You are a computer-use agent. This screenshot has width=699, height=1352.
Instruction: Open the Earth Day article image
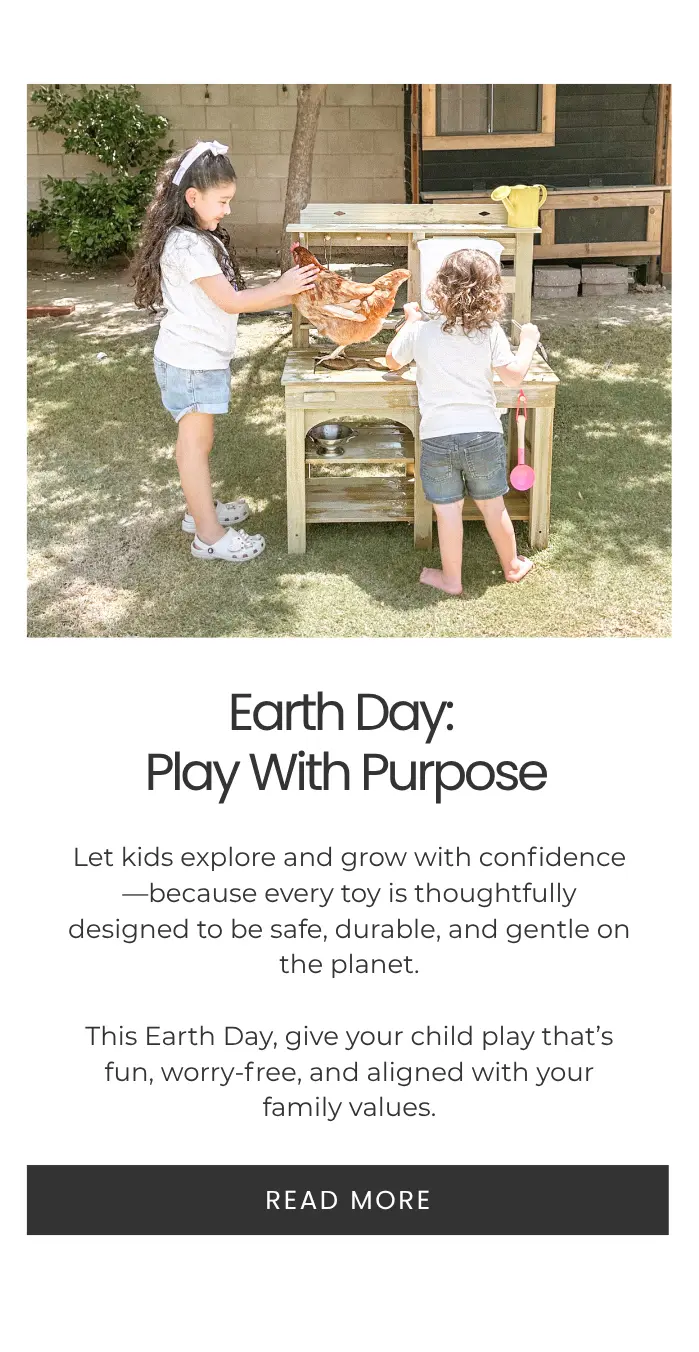349,360
